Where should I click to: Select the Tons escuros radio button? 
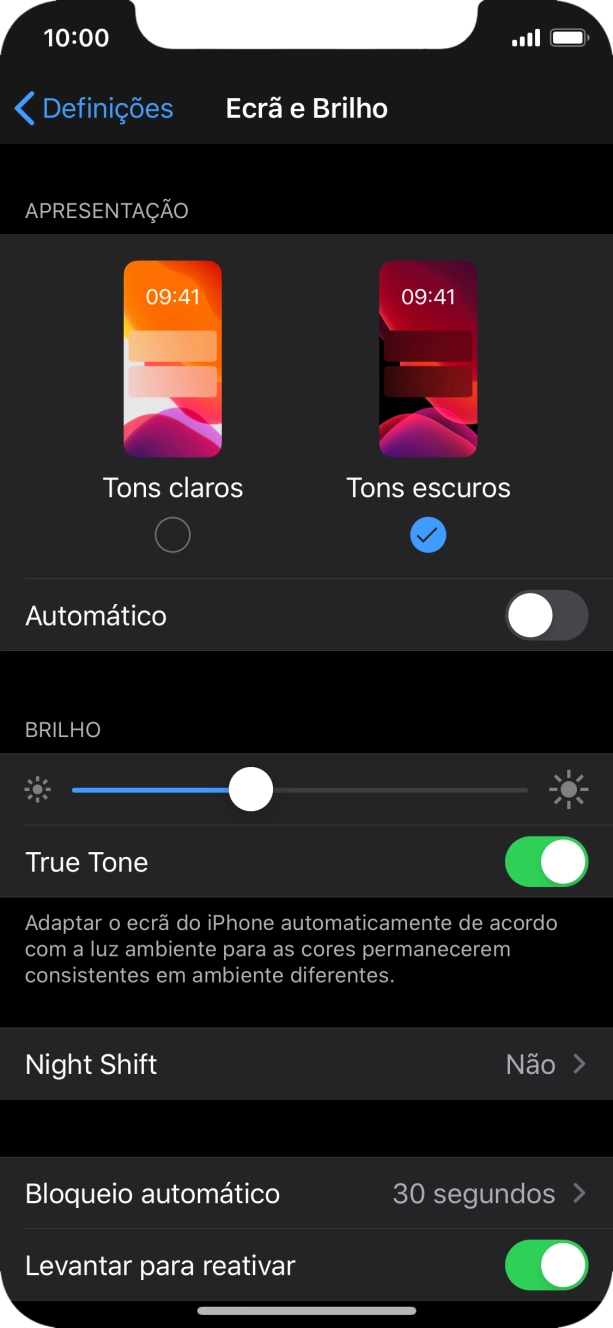(x=428, y=537)
